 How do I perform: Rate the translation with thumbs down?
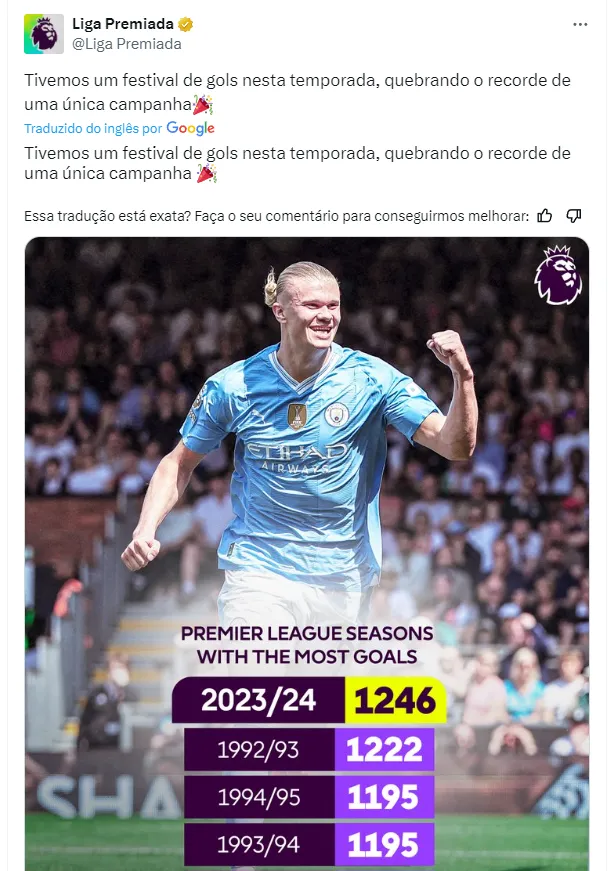coord(574,215)
